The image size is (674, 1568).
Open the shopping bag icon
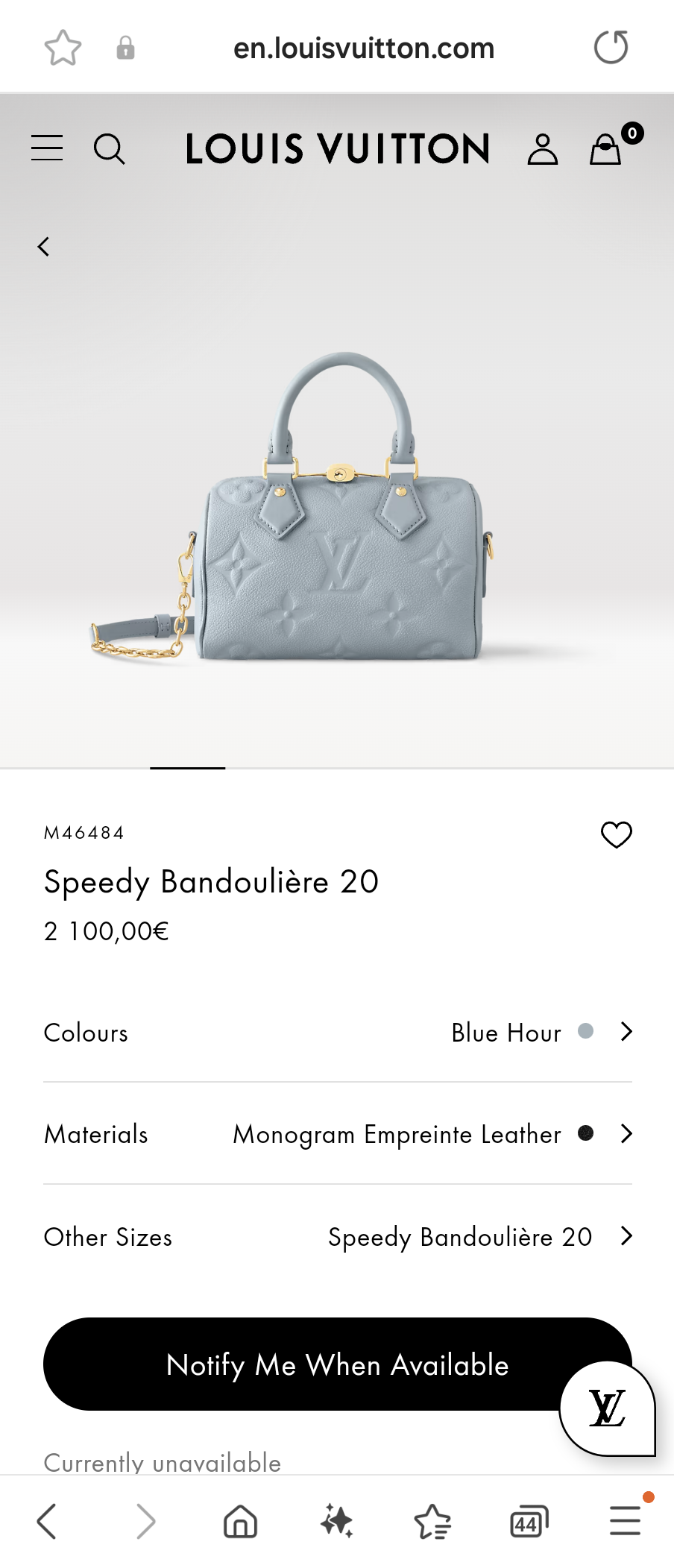point(605,151)
